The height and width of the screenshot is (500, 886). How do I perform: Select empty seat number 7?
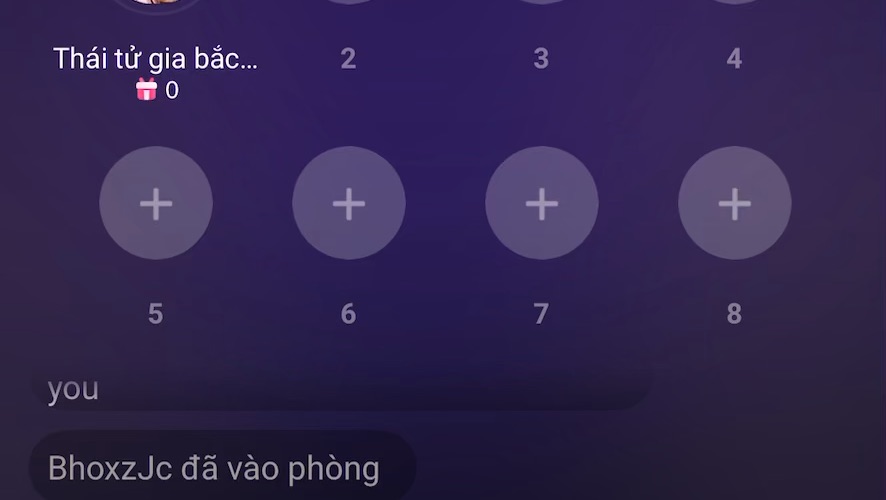click(x=541, y=204)
